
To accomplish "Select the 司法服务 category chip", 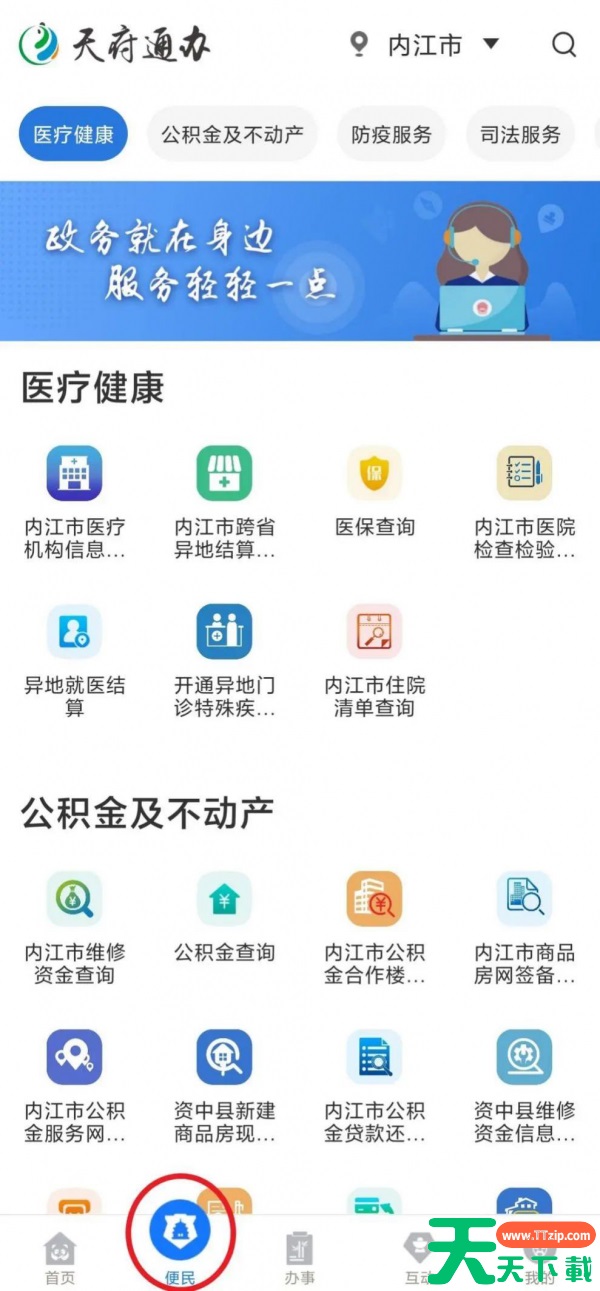I will click(x=520, y=134).
